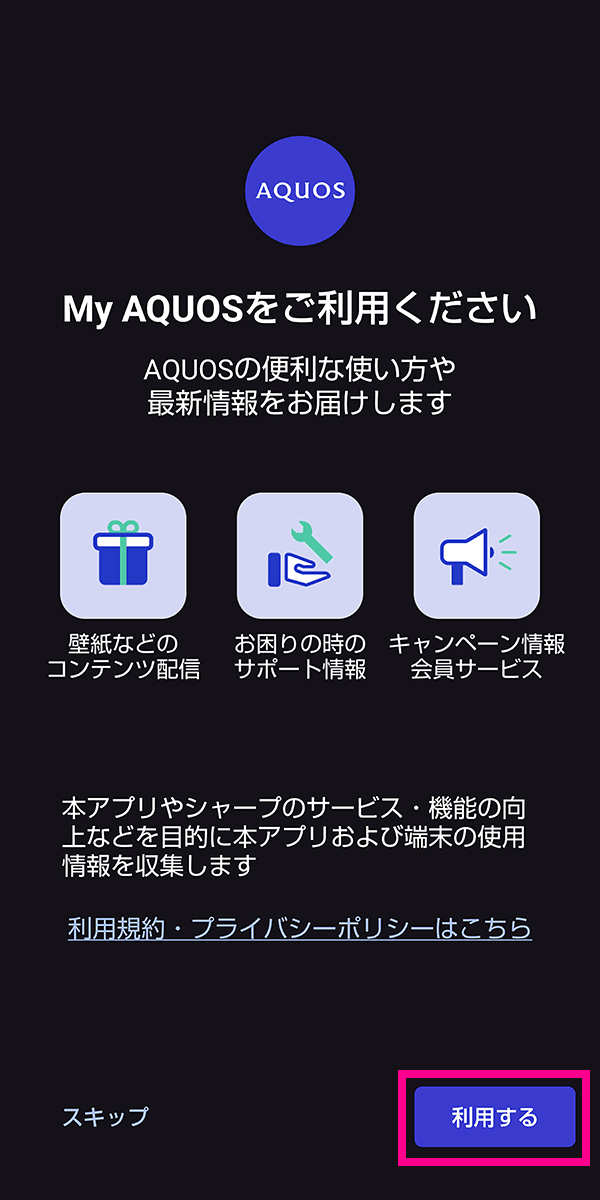
Task: Skip setup with スキップ
Action: point(105,1117)
